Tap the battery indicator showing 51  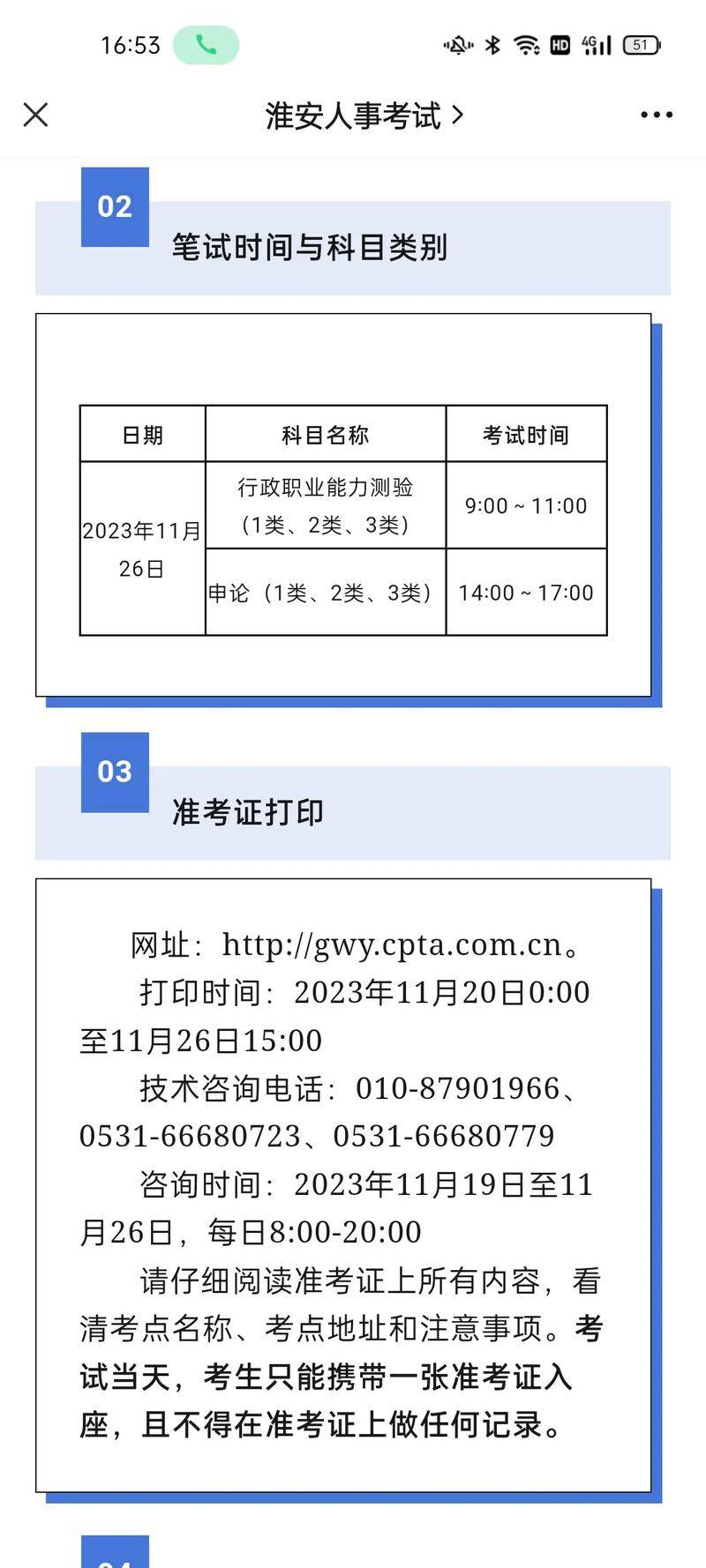coord(642,44)
